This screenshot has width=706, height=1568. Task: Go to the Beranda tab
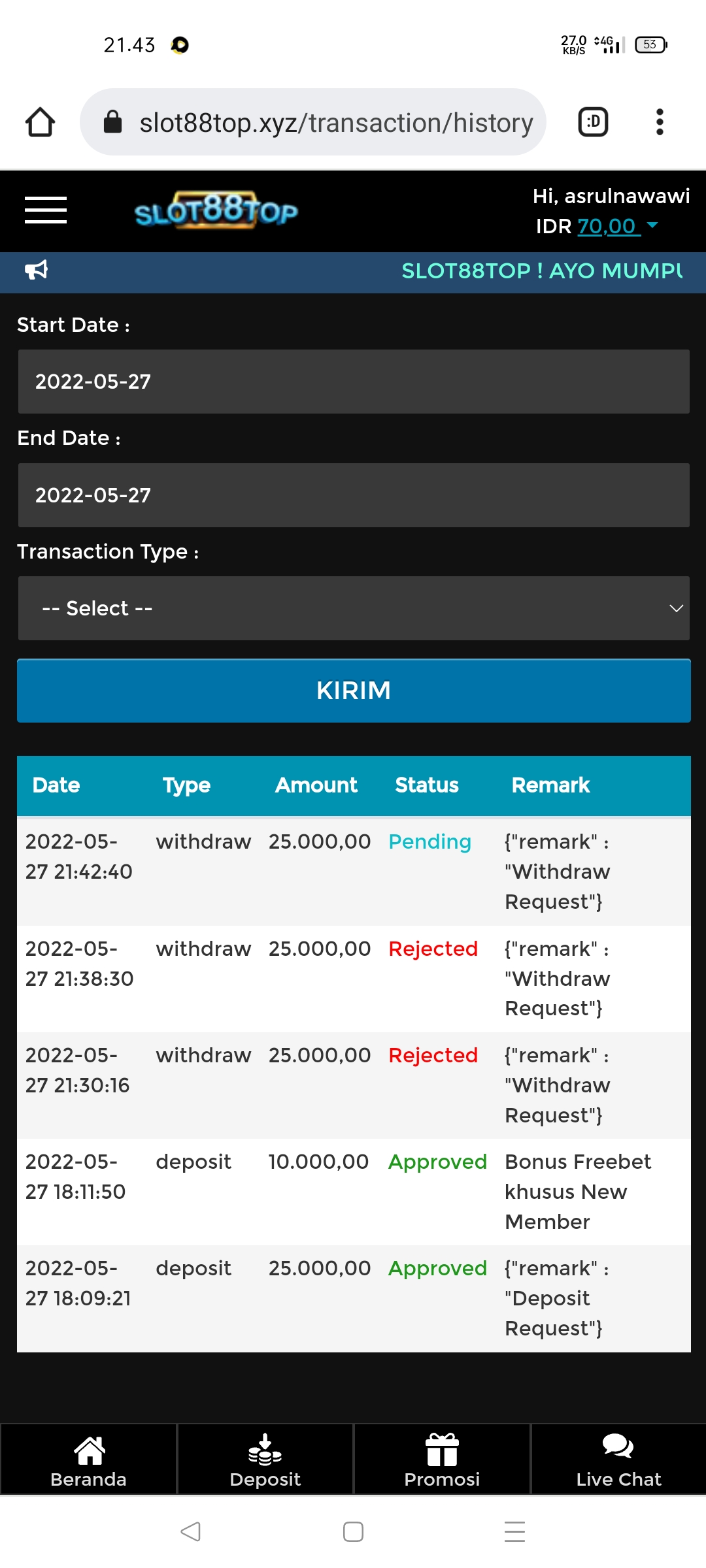[89, 1460]
